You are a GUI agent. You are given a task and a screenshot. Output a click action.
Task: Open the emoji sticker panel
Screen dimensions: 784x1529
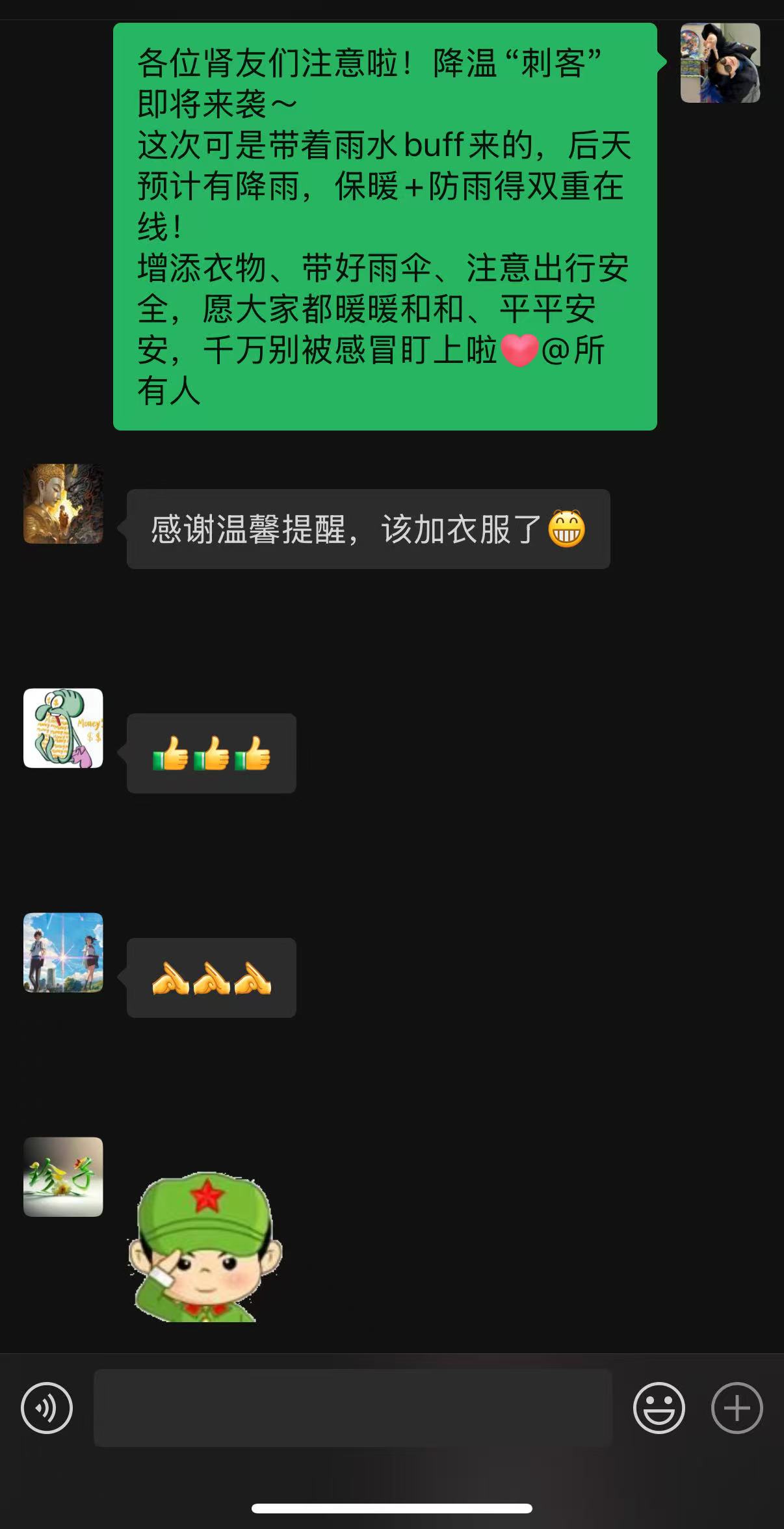(659, 1408)
